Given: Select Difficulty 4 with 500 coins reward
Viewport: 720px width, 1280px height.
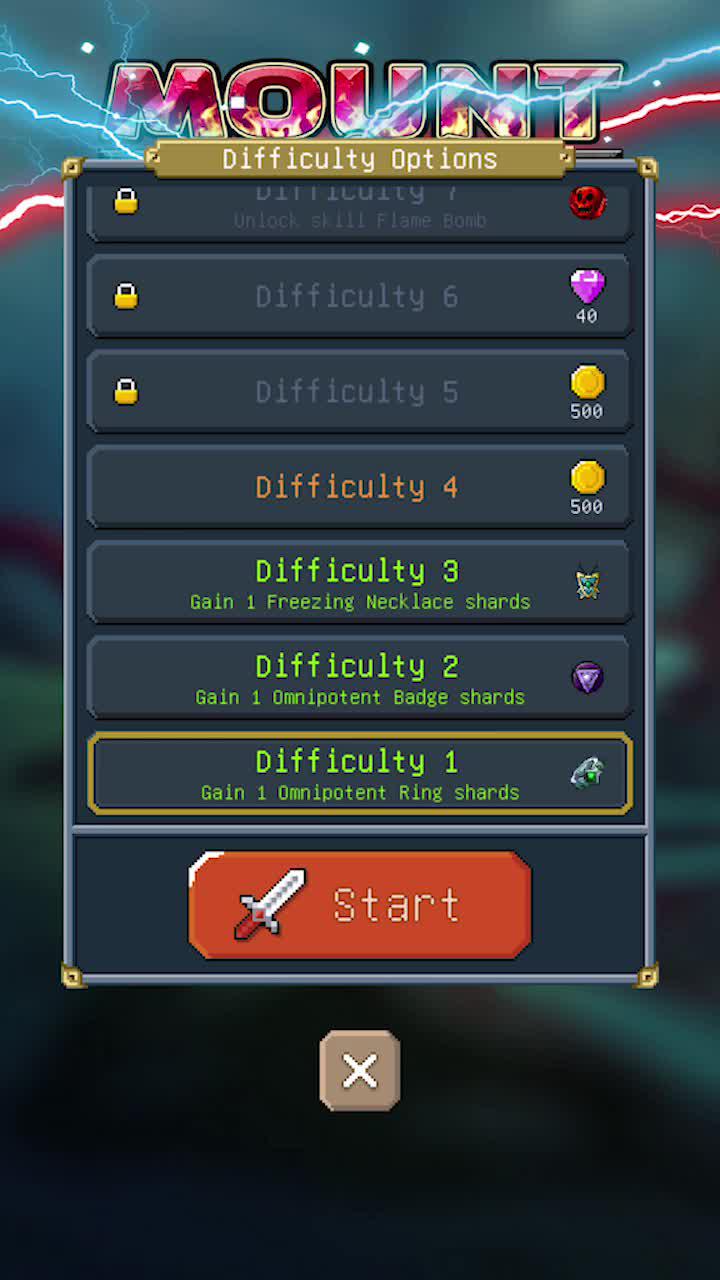Looking at the screenshot, I should (360, 488).
